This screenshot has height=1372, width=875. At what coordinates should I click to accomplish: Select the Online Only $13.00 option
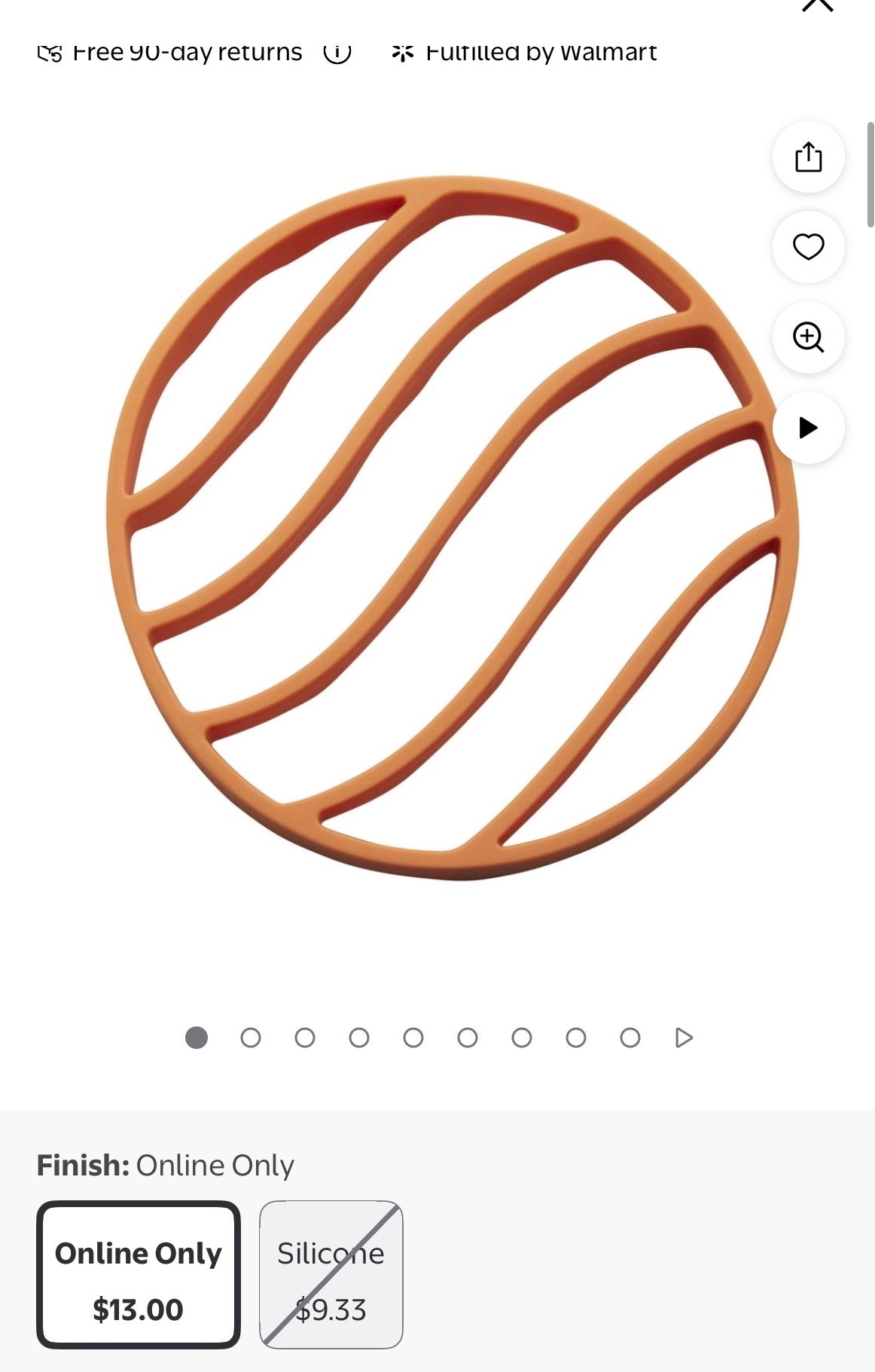click(139, 1275)
